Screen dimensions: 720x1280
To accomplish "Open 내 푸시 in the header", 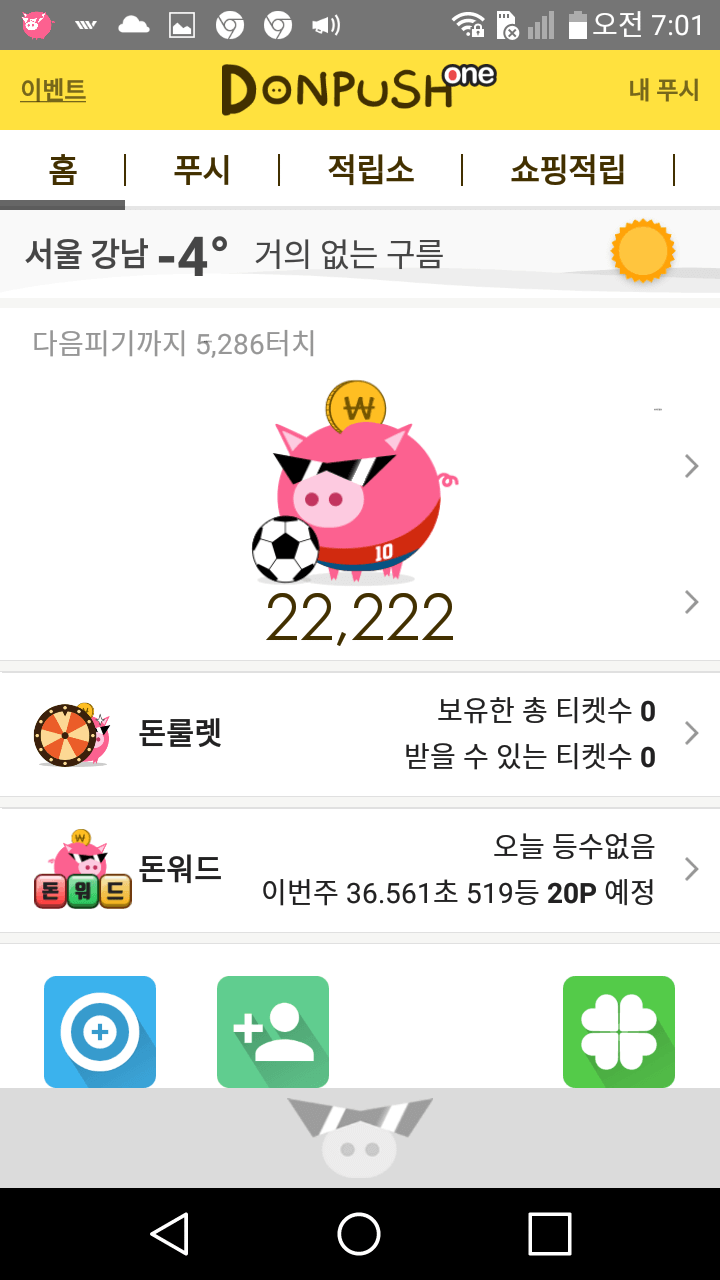I will (x=663, y=90).
